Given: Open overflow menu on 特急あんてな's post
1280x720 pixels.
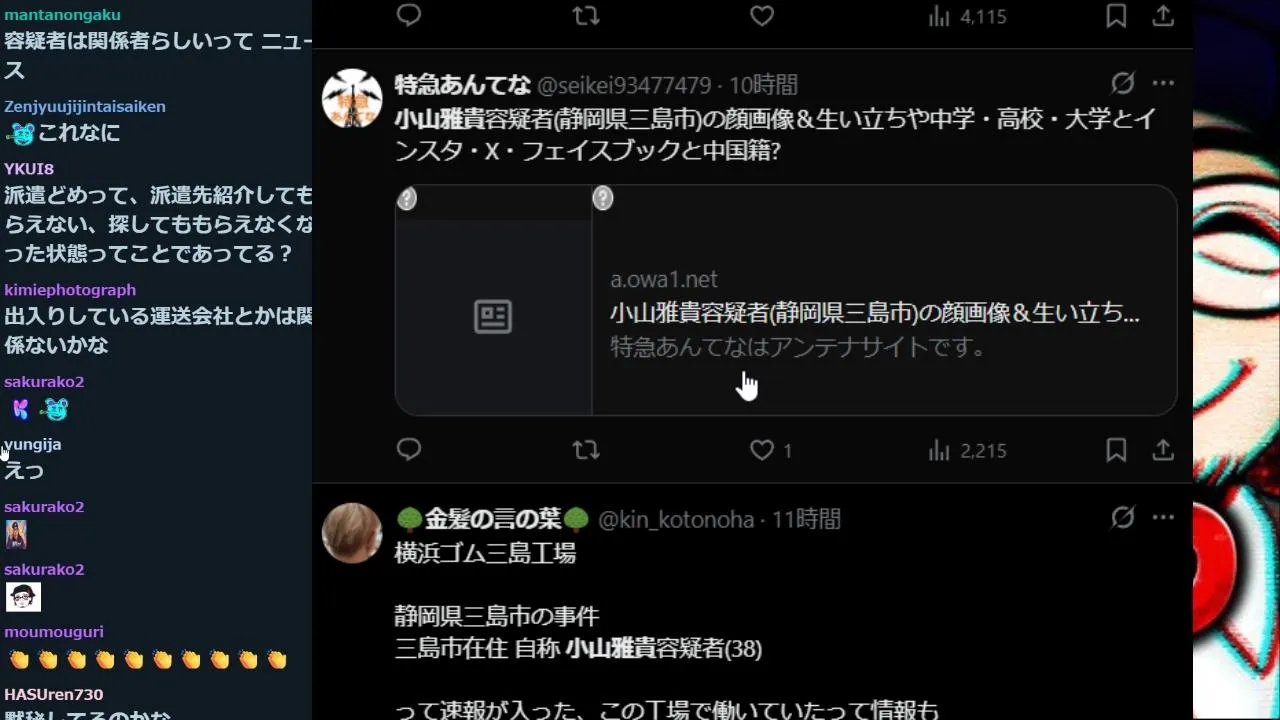Looking at the screenshot, I should pyautogui.click(x=1163, y=83).
